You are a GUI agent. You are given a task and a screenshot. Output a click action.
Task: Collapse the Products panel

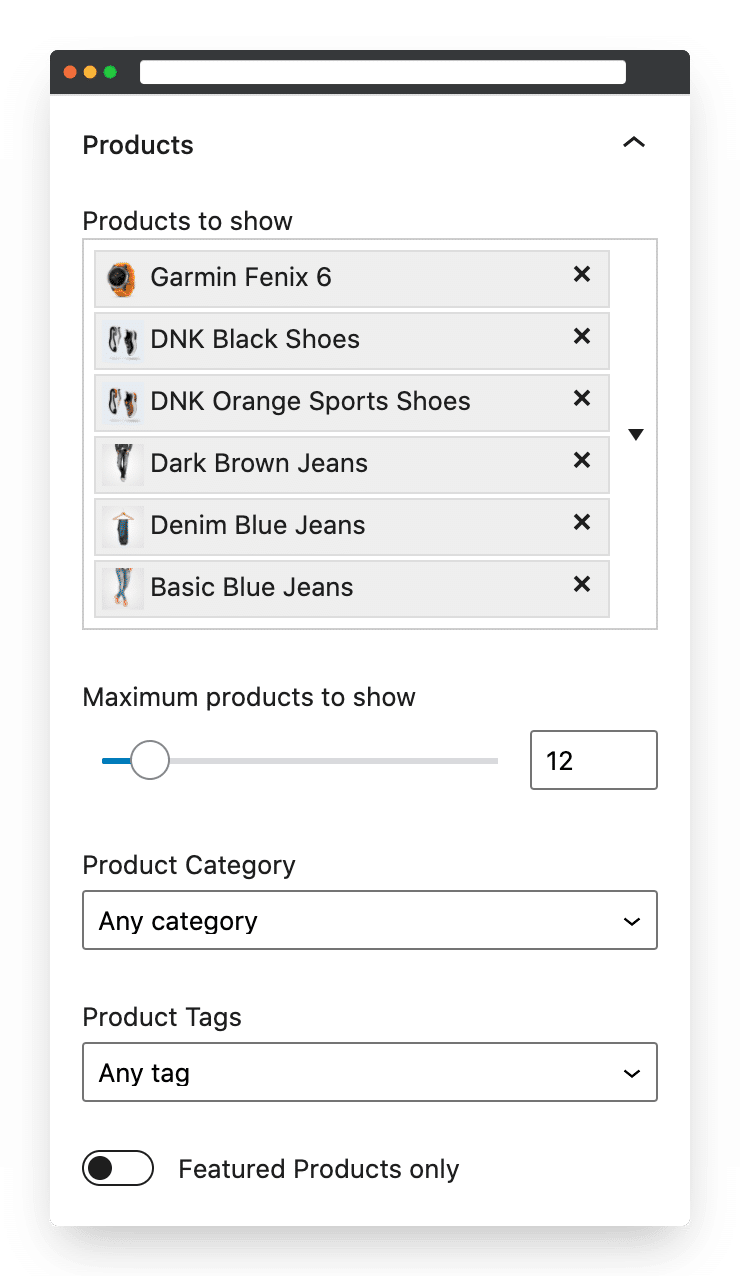point(634,143)
